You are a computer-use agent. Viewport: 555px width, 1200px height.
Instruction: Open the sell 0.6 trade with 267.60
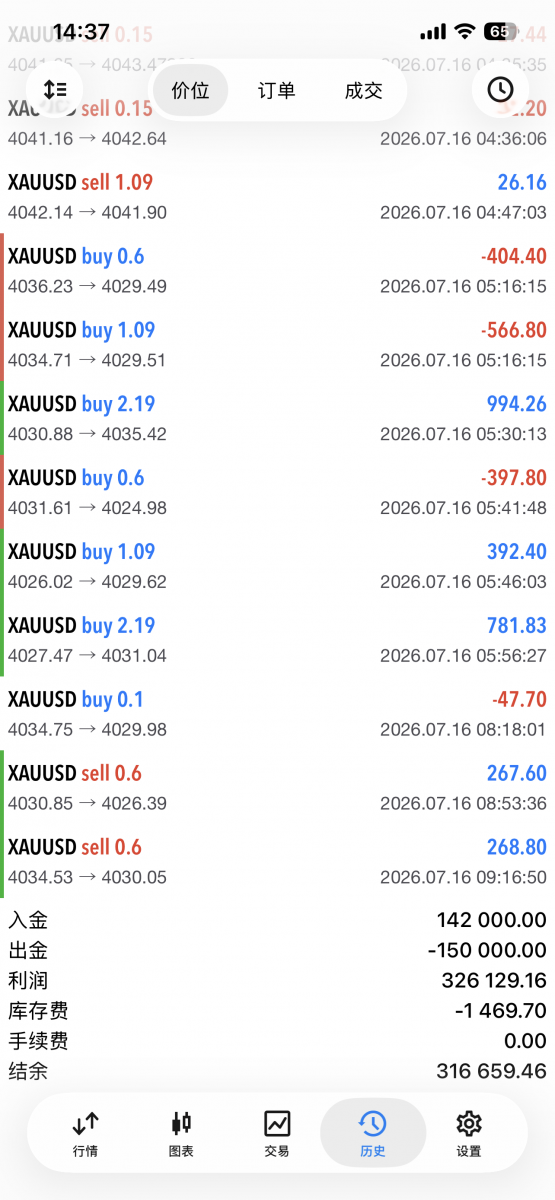277,788
